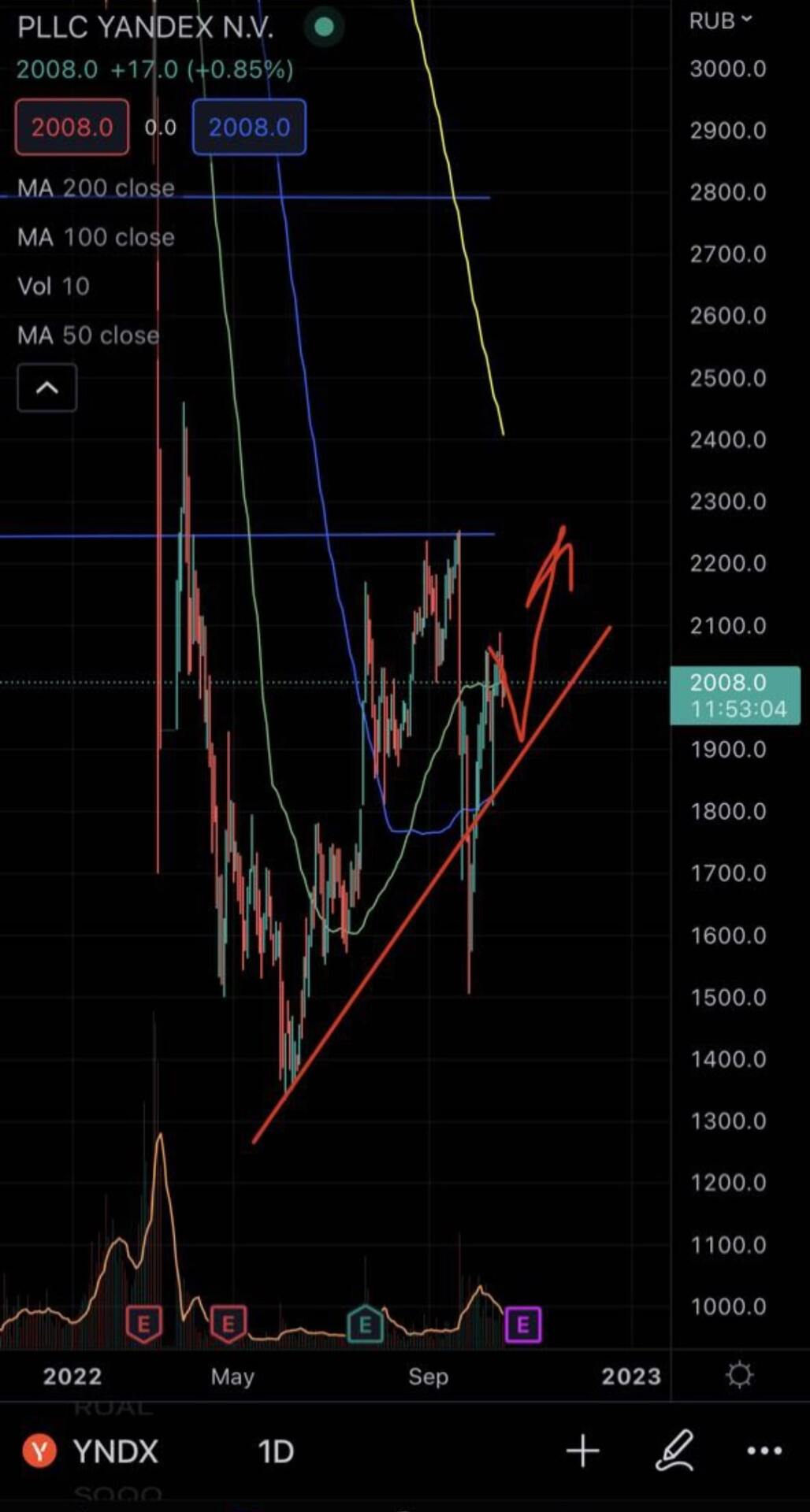Open the YNDX symbol search
This screenshot has width=810, height=1512.
91,1451
